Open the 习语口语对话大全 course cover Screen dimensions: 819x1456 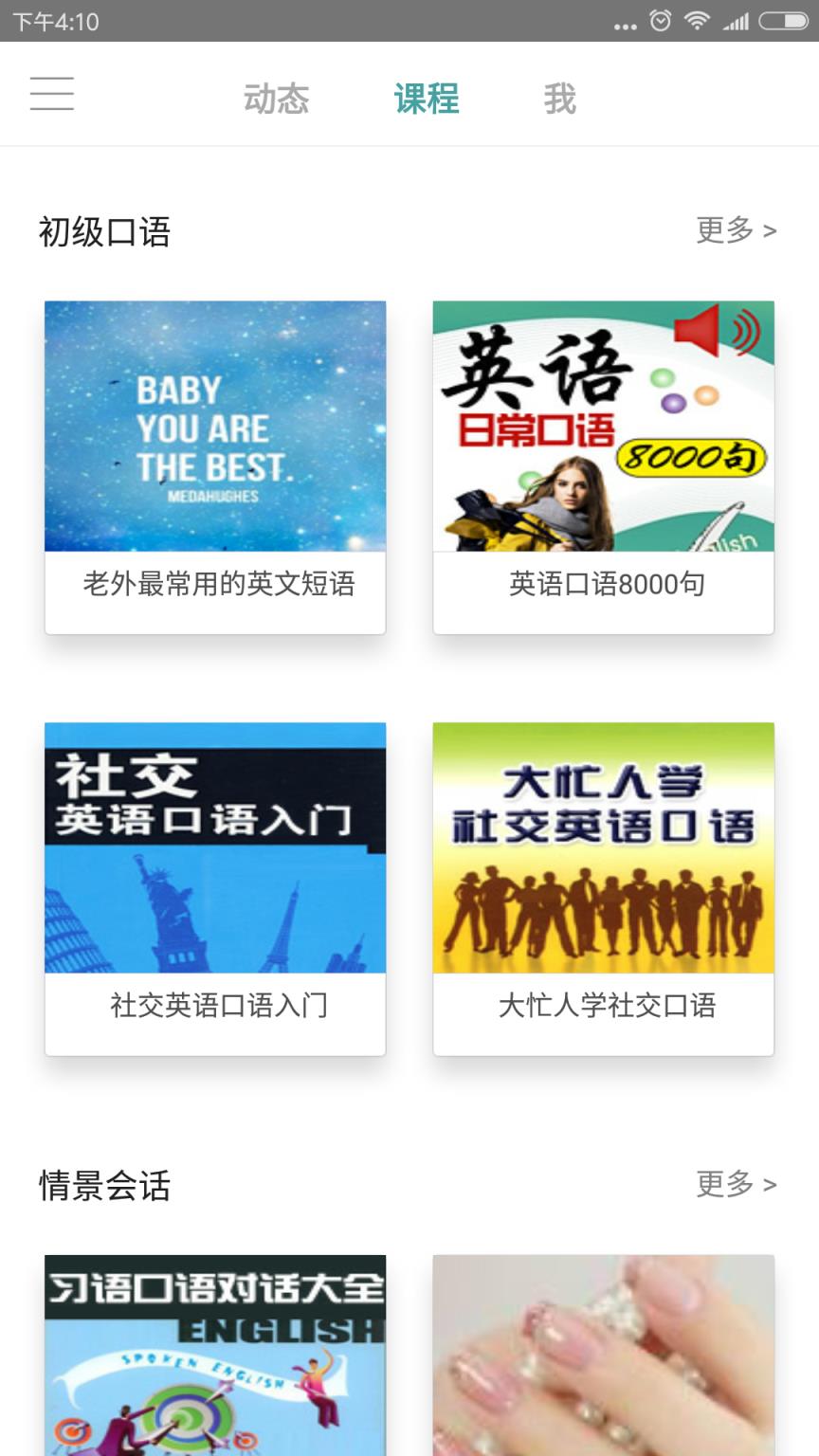click(x=214, y=1356)
